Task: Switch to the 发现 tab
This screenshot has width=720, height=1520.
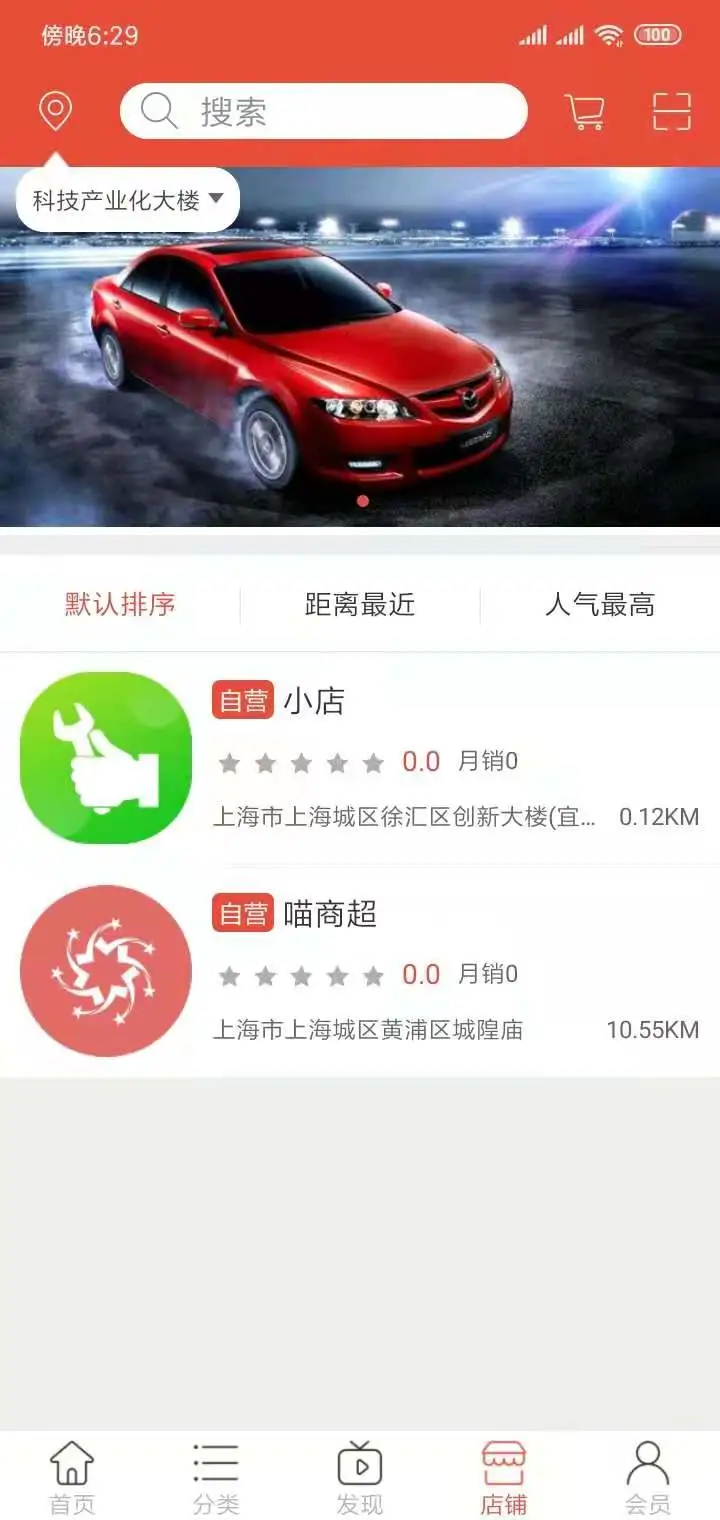Action: coord(360,1476)
